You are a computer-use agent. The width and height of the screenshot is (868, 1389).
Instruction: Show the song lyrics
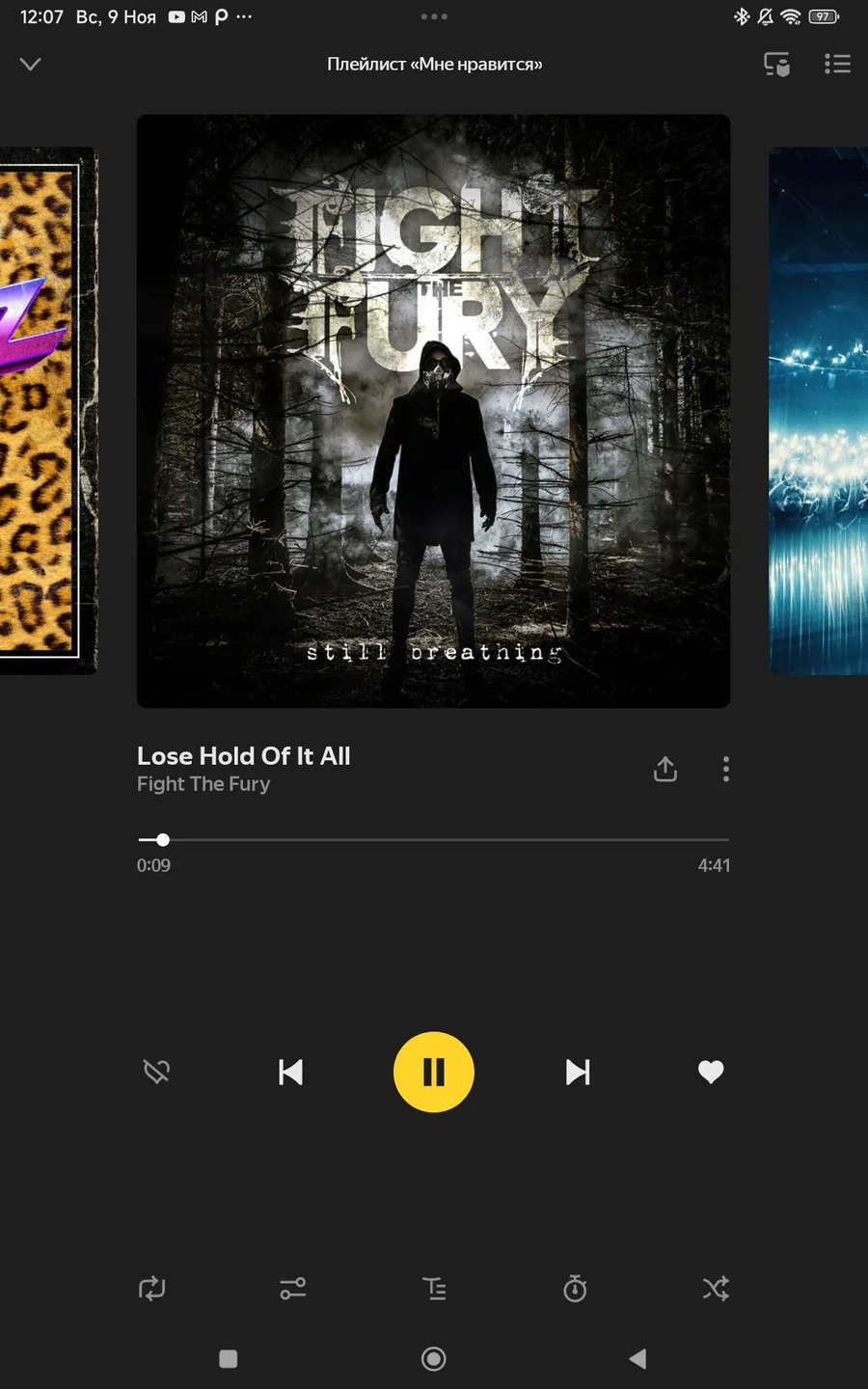point(434,1289)
